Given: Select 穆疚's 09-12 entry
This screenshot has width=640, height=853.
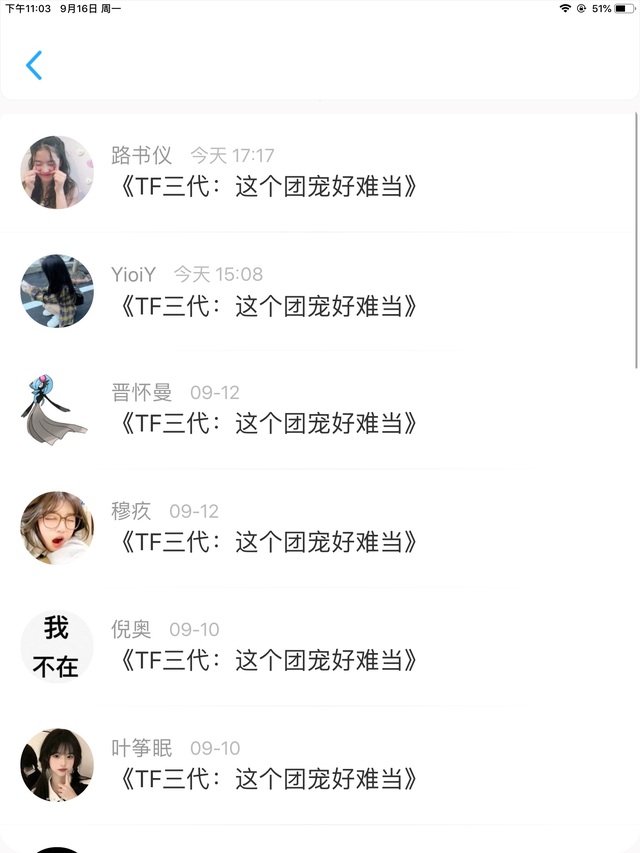Looking at the screenshot, I should tap(267, 542).
